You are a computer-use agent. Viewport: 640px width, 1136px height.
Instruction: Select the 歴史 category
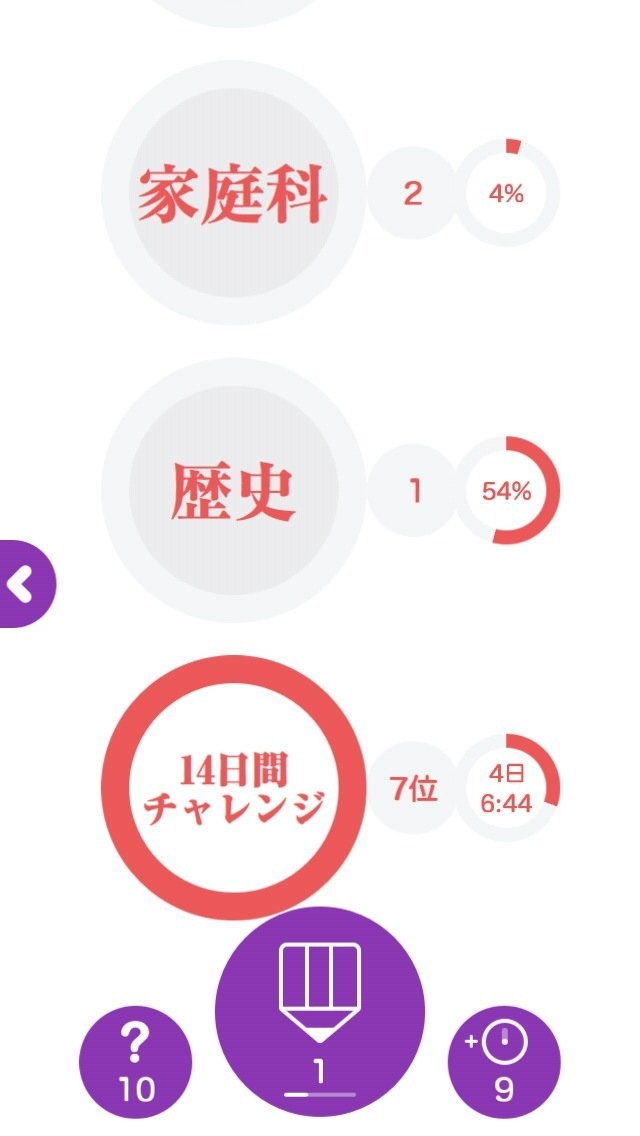(x=232, y=491)
